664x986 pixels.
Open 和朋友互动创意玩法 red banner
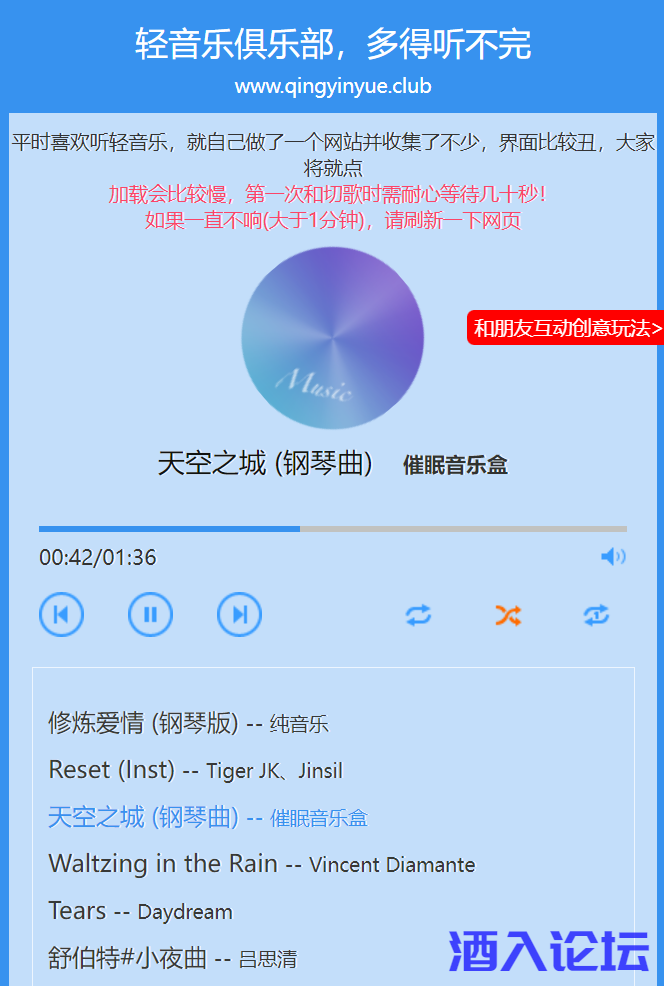pyautogui.click(x=567, y=328)
